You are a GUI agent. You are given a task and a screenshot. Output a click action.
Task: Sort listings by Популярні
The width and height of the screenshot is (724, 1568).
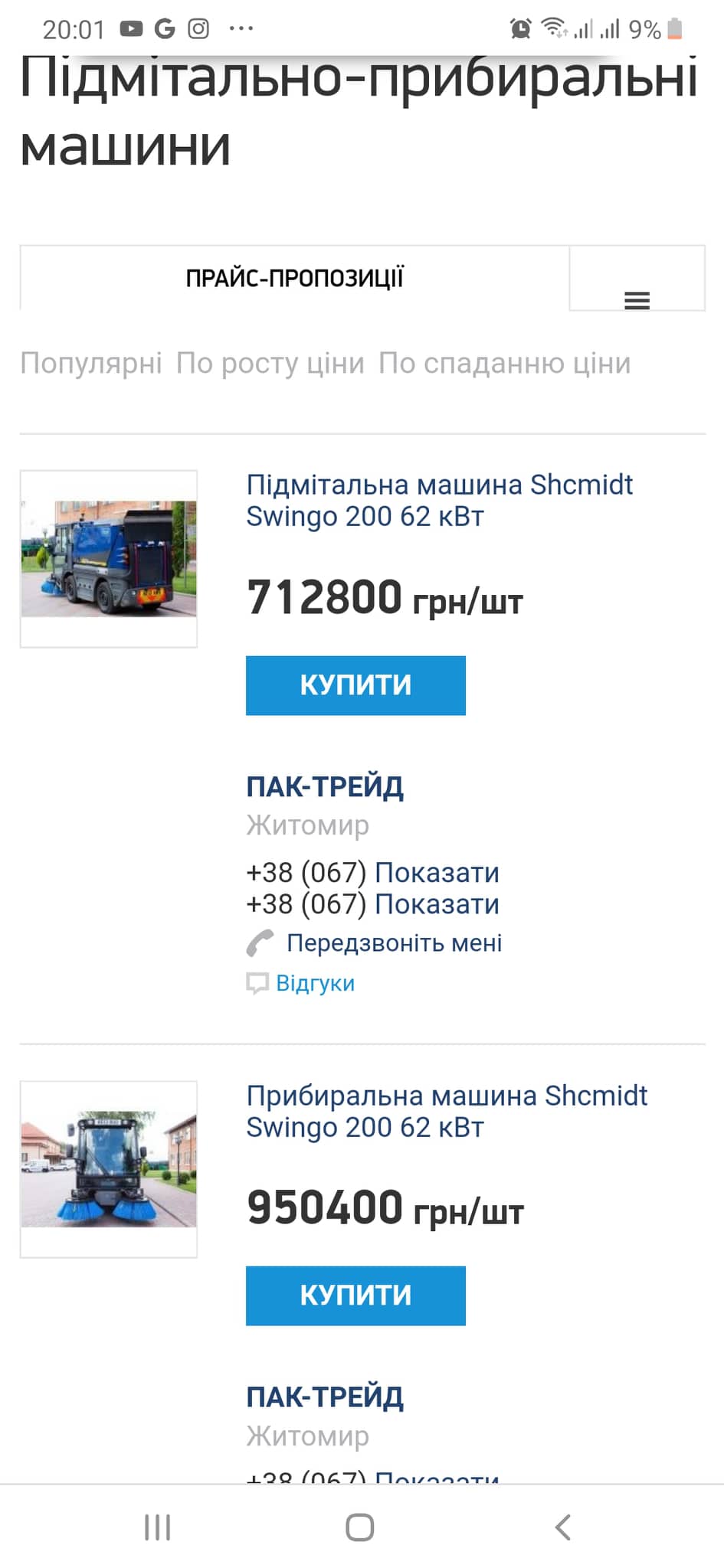[x=91, y=363]
